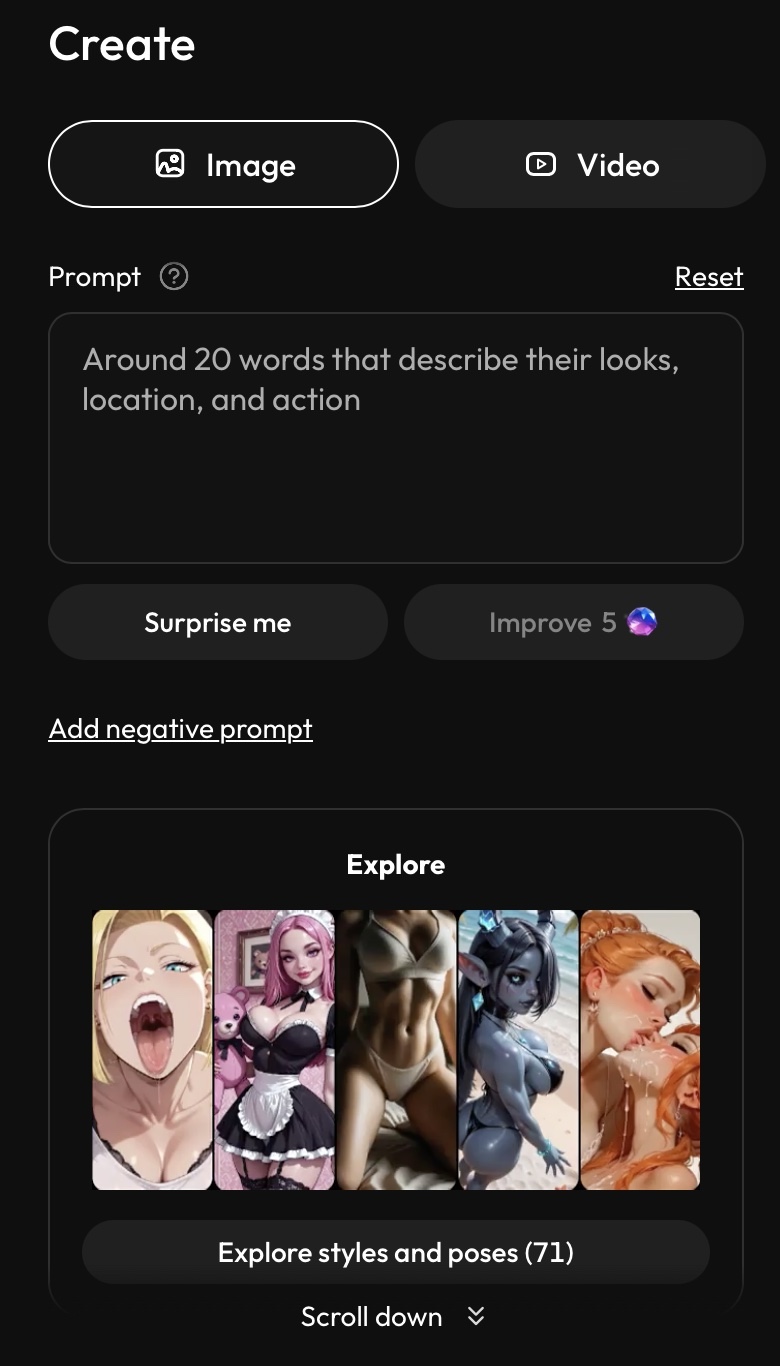This screenshot has width=780, height=1366.
Task: Click the play icon on the Video tab
Action: (541, 163)
